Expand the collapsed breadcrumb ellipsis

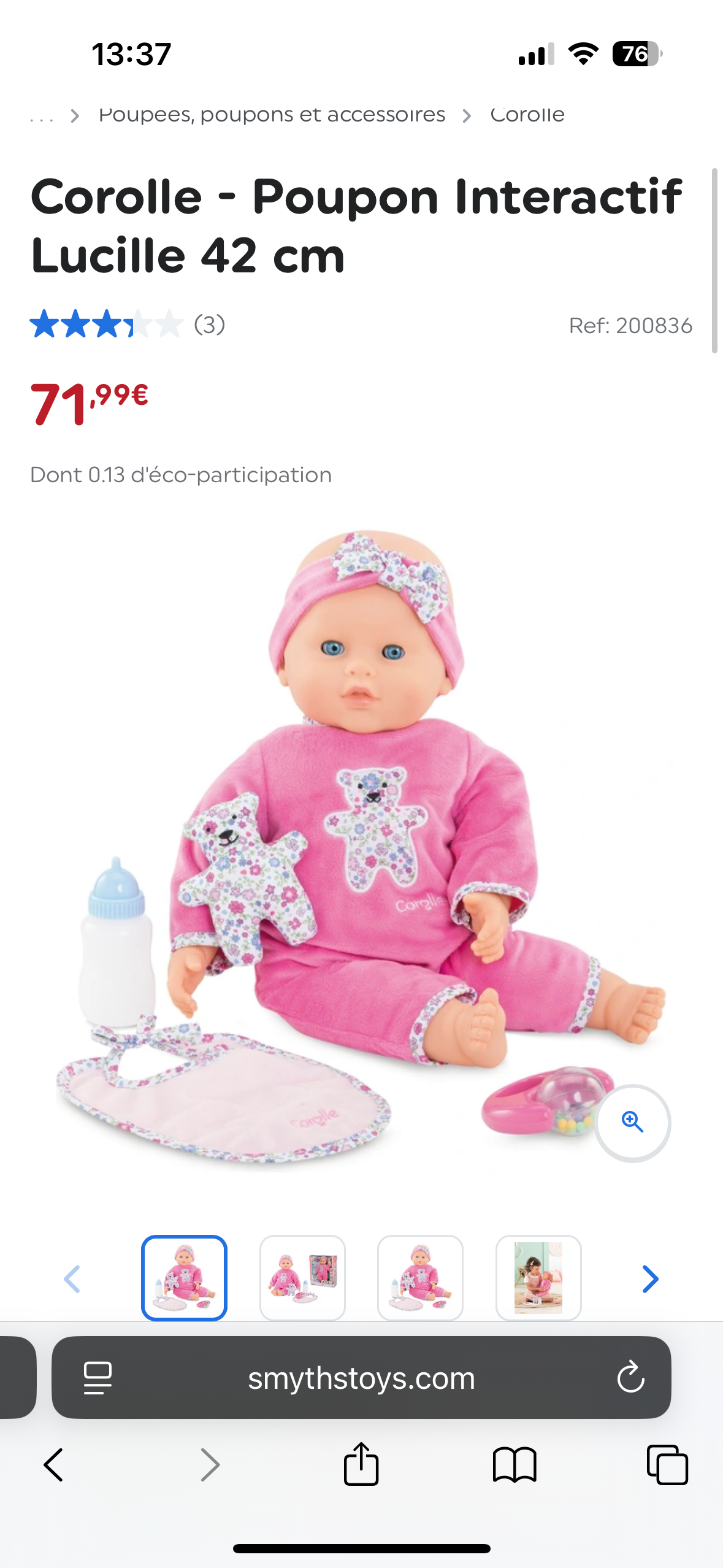pyautogui.click(x=42, y=116)
